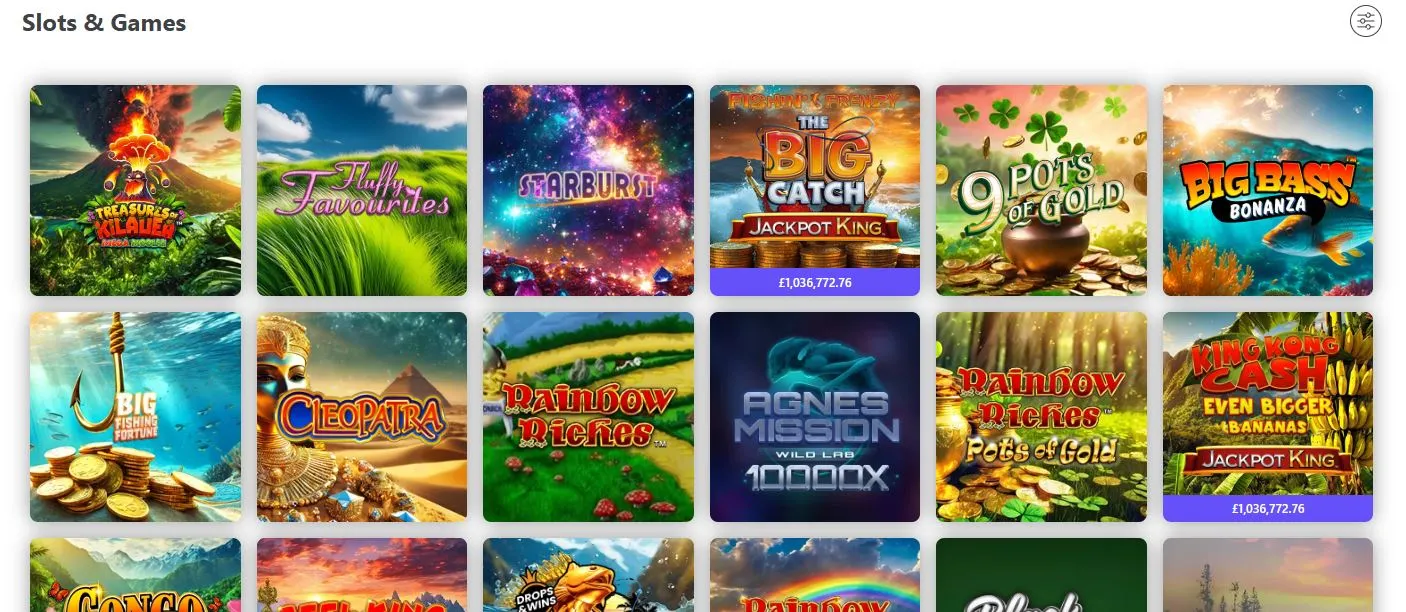The image size is (1406, 612).
Task: Open Big Fishing Fortune slot
Action: [x=135, y=417]
